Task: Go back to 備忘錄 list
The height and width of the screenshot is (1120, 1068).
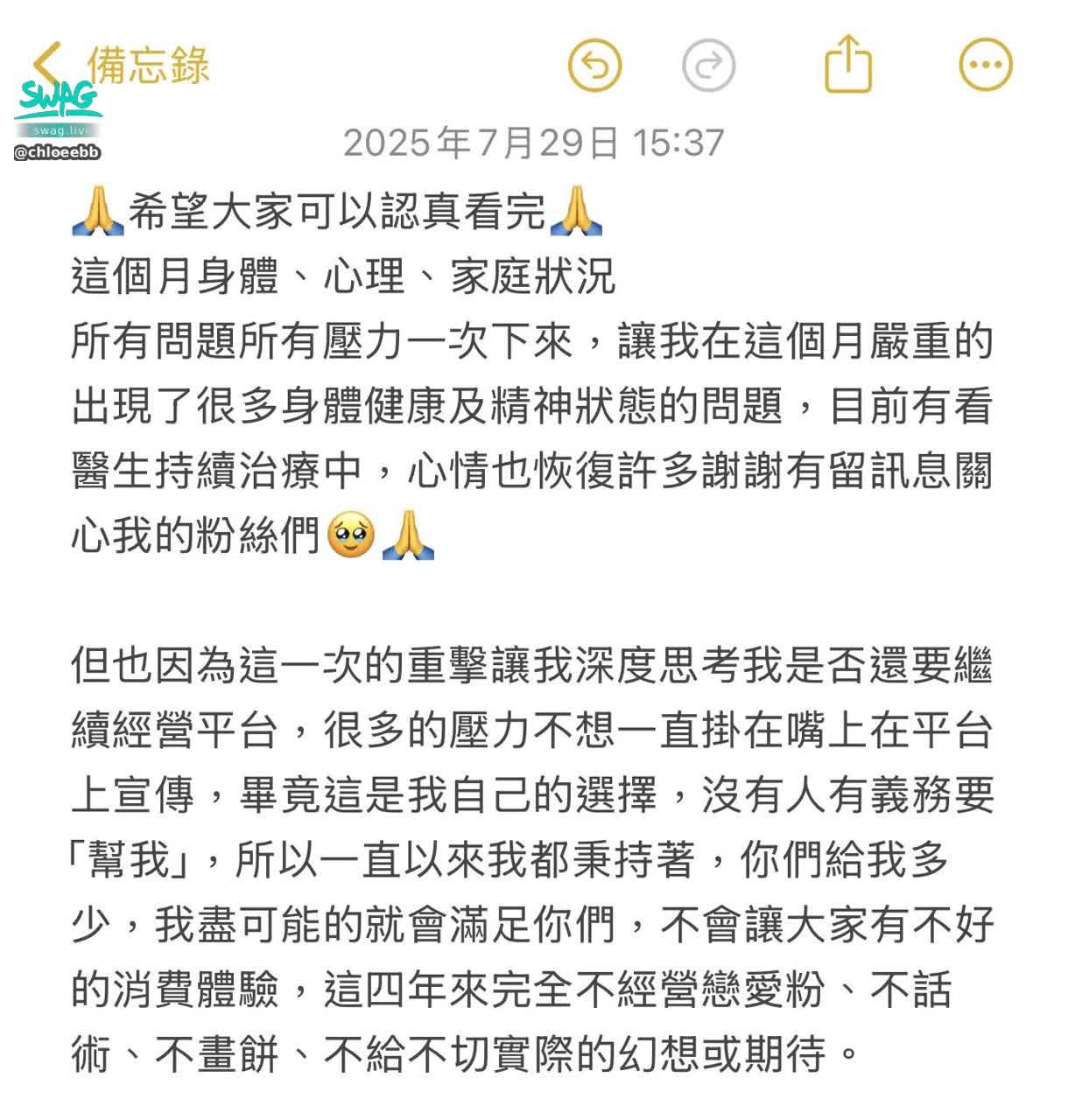Action: tap(123, 64)
